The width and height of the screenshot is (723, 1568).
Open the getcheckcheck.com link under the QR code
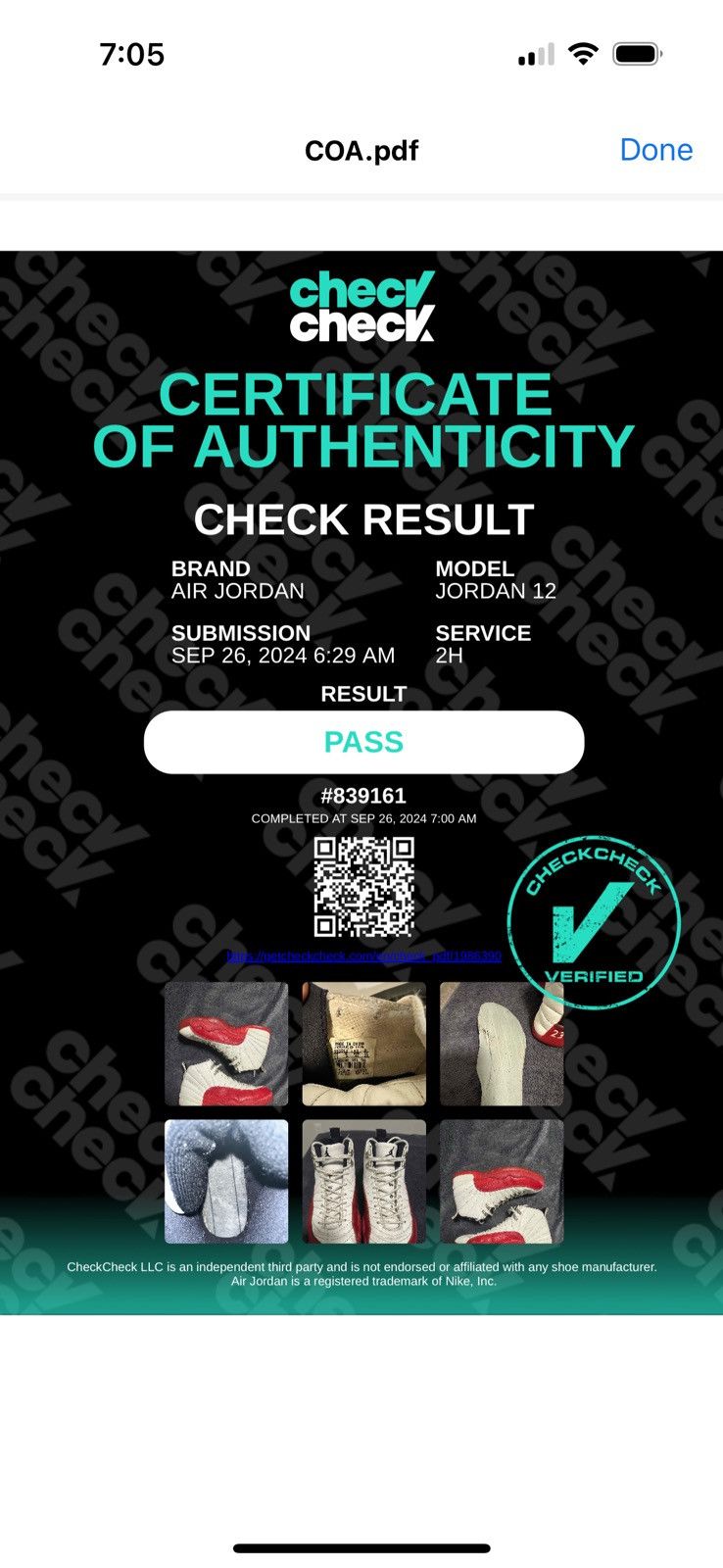(363, 955)
